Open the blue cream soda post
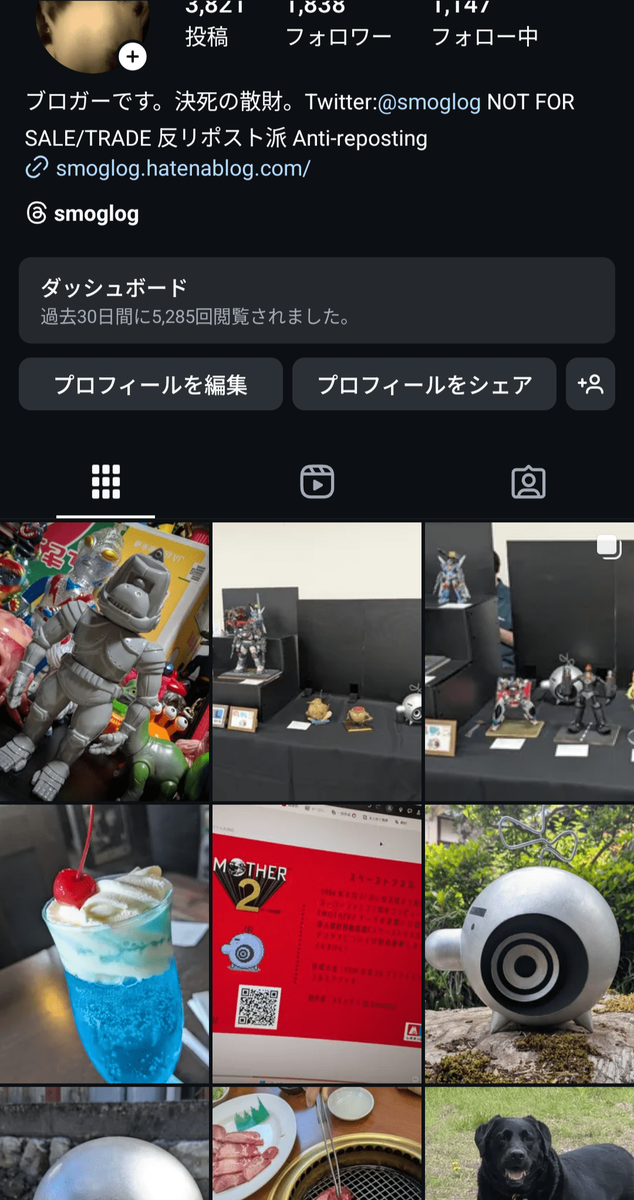This screenshot has width=634, height=1200. click(105, 945)
